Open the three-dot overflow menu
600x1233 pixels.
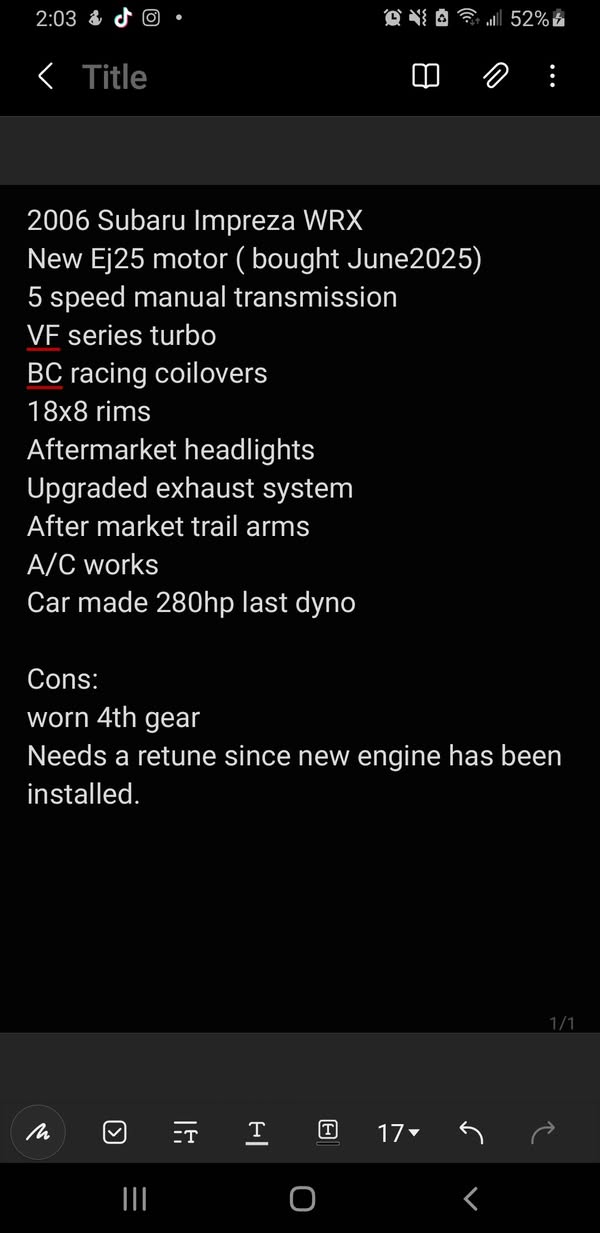click(x=552, y=77)
